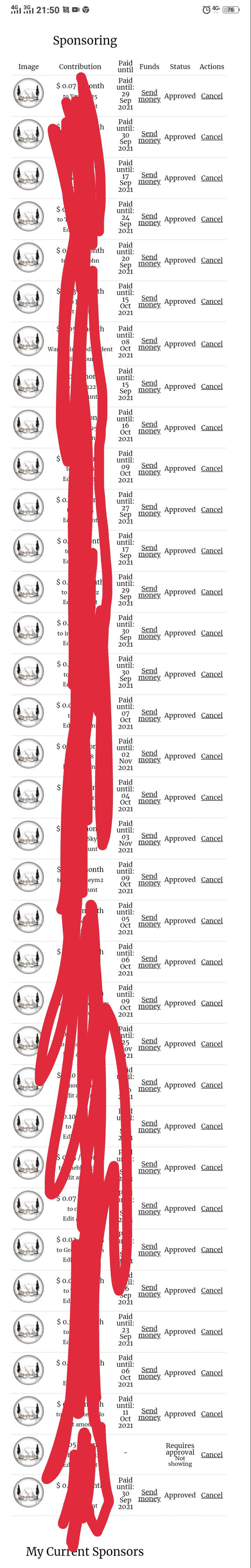This screenshot has height=1568, width=251.
Task: Cancel sponsorship paid until 07 Oct 2021
Action: tap(211, 715)
